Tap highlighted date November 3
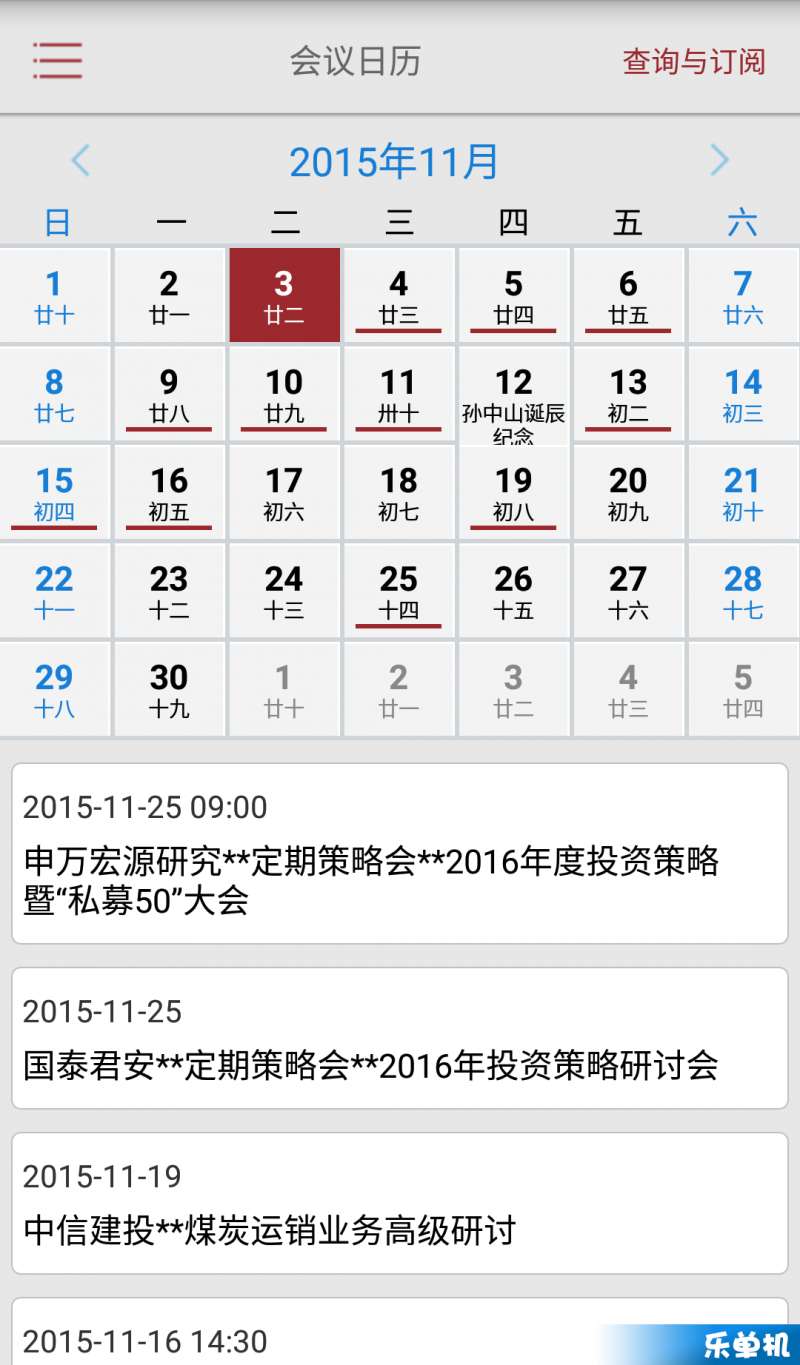This screenshot has height=1365, width=800. 284,296
